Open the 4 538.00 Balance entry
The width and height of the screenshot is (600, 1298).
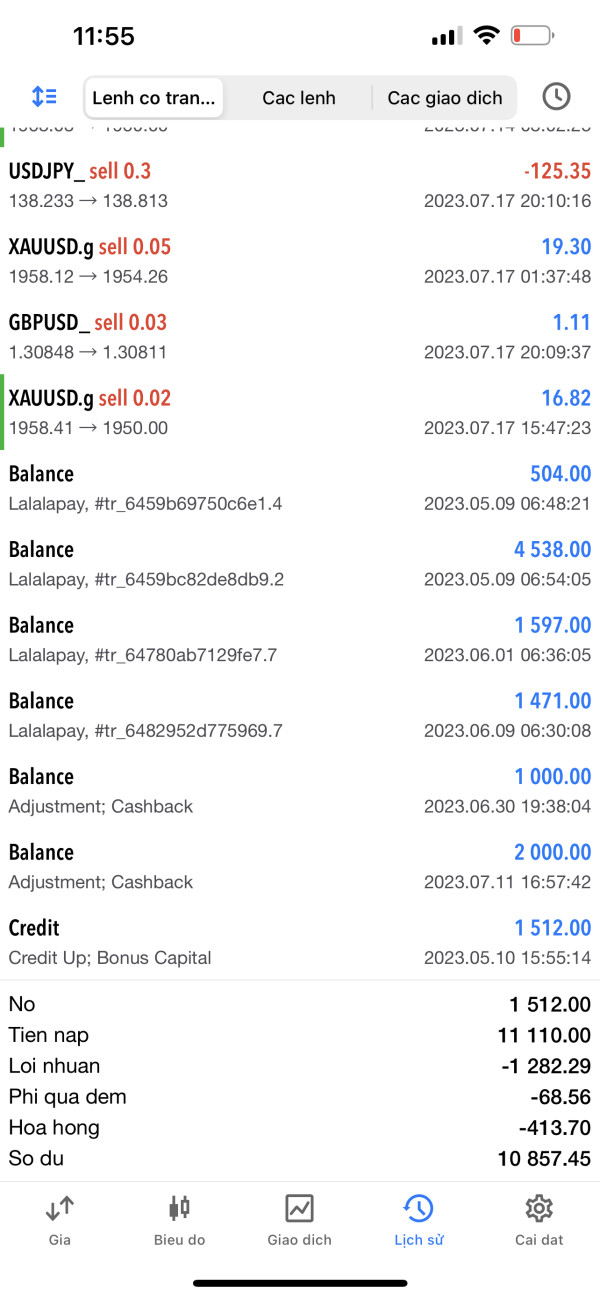pos(300,564)
